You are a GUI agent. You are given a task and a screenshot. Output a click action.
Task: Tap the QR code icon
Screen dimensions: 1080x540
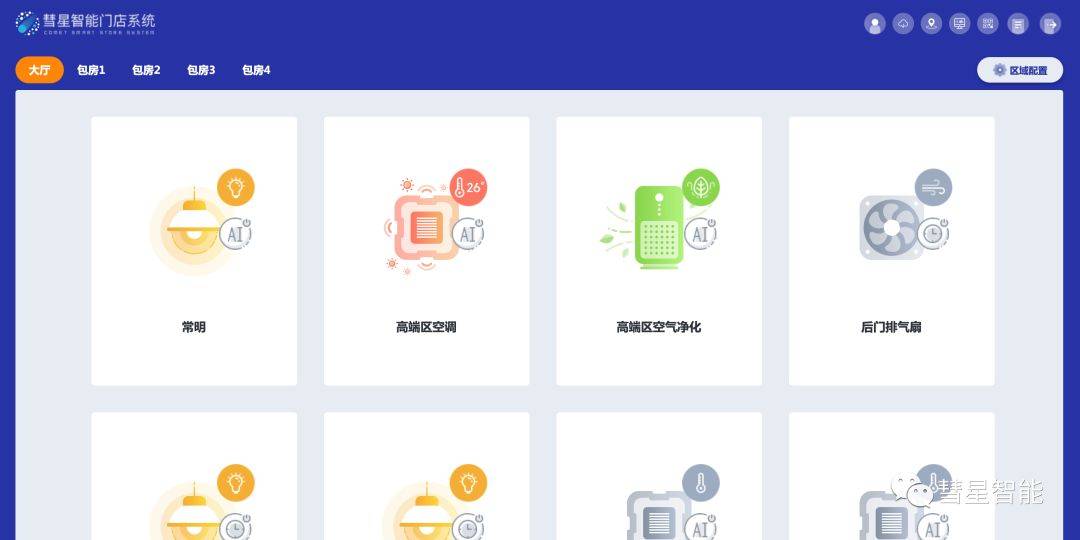988,24
